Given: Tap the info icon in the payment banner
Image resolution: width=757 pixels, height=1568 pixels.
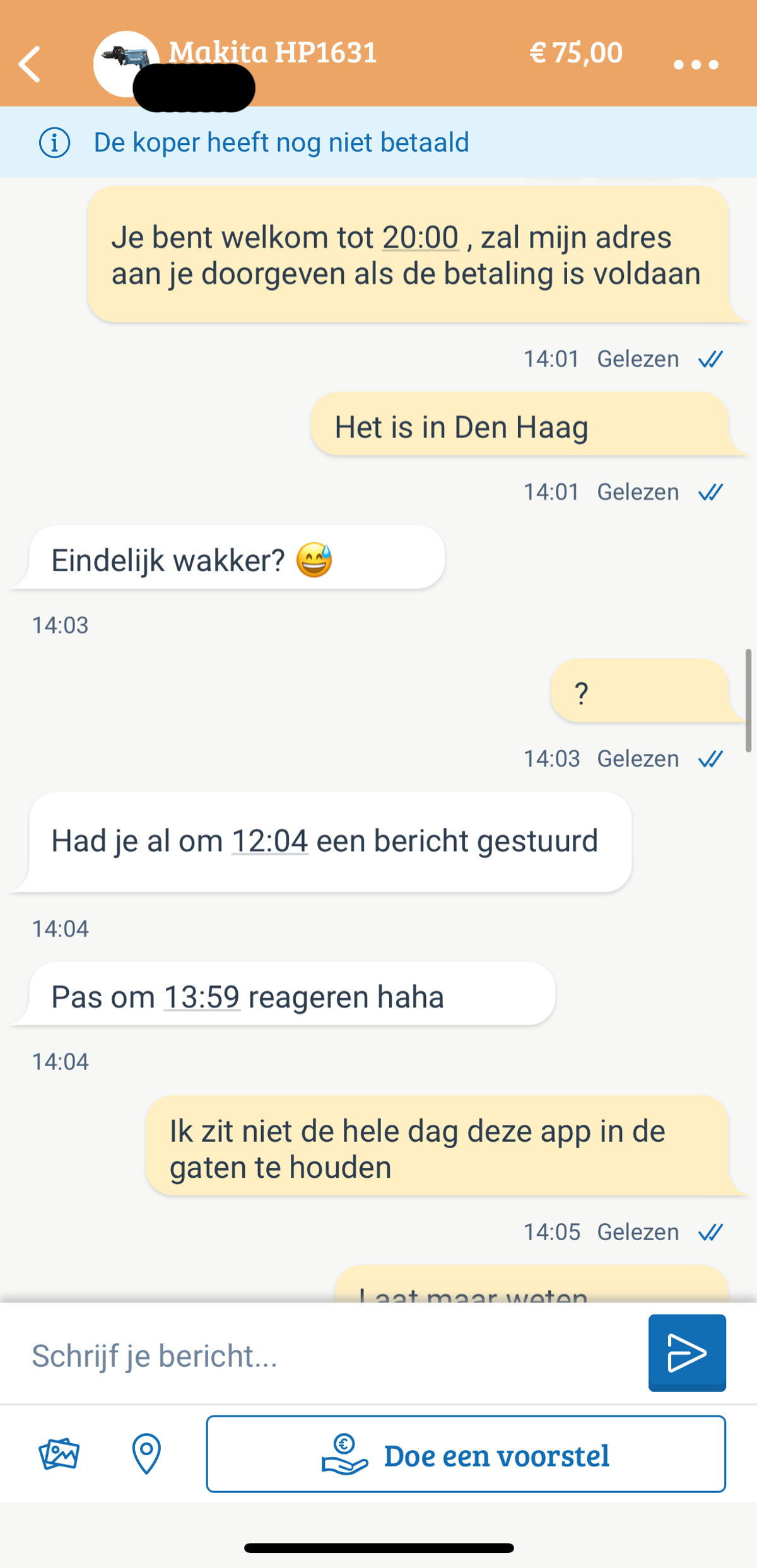Looking at the screenshot, I should (x=55, y=142).
